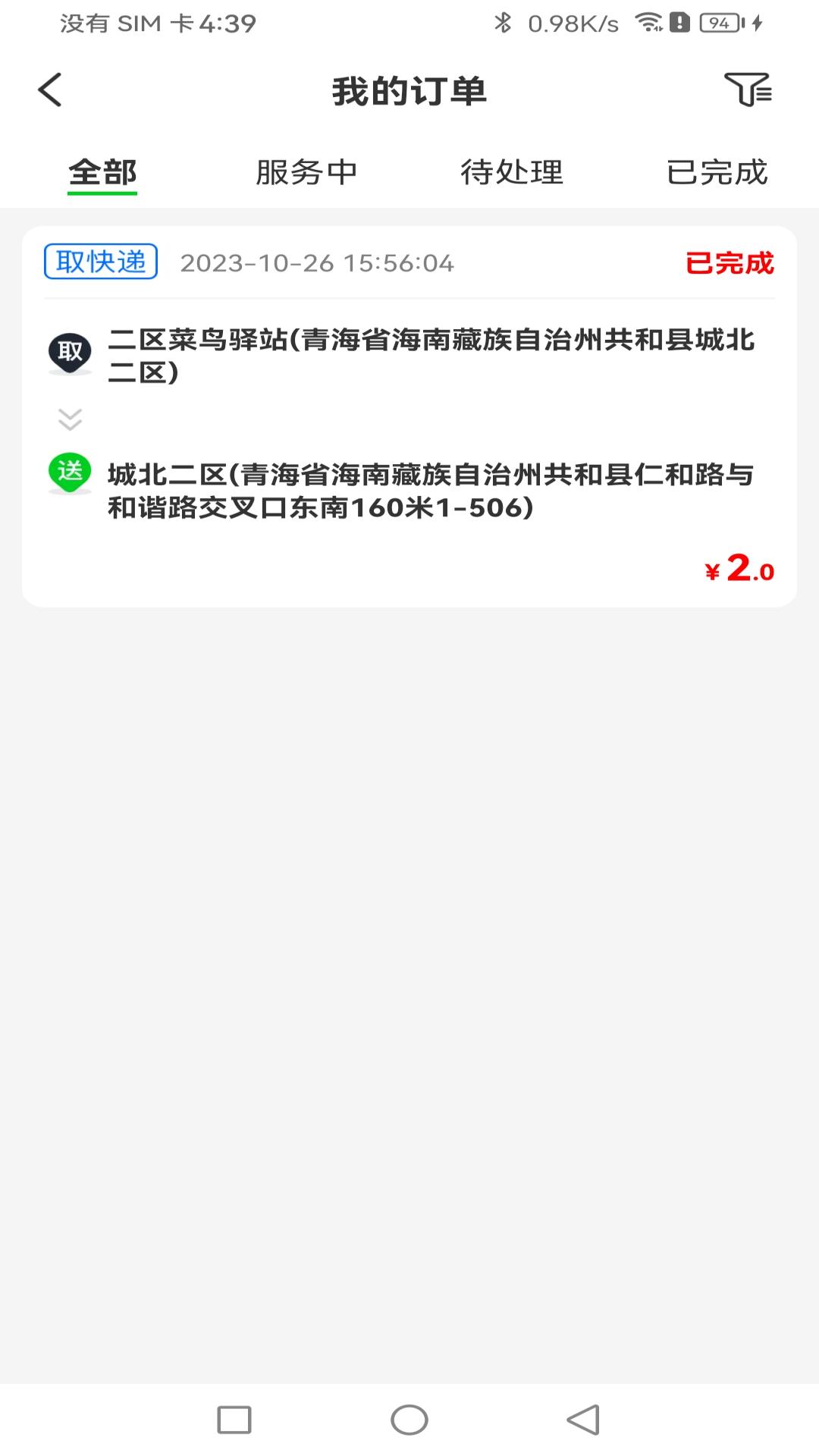Switch to the 待处理 tab

click(512, 172)
